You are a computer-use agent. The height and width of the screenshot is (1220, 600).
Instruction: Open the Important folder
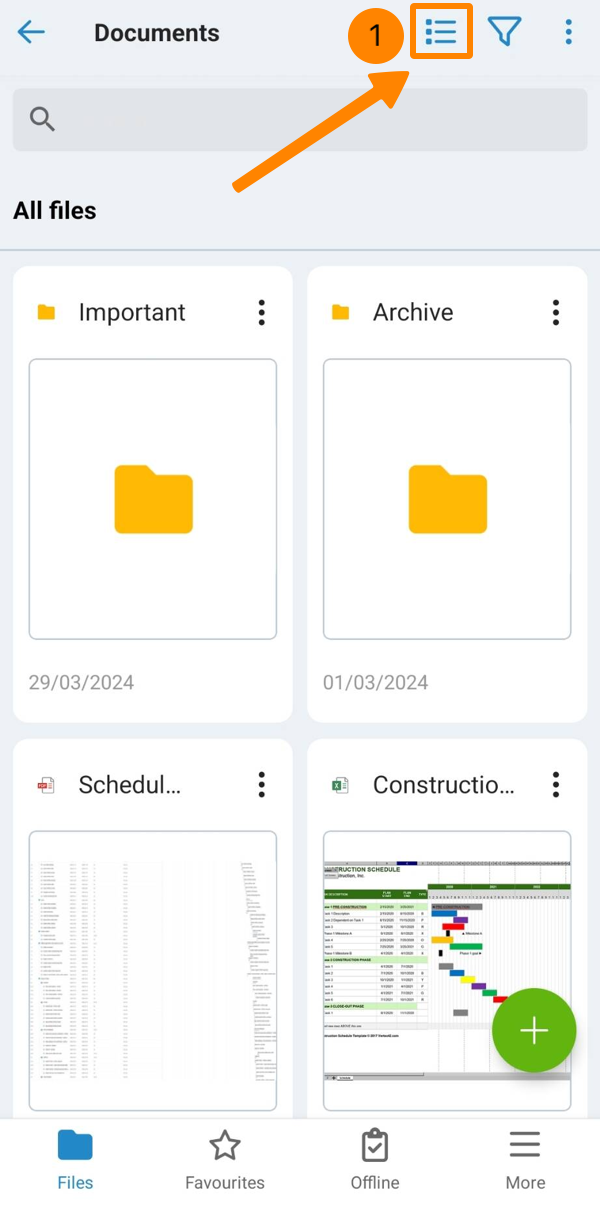coord(153,499)
